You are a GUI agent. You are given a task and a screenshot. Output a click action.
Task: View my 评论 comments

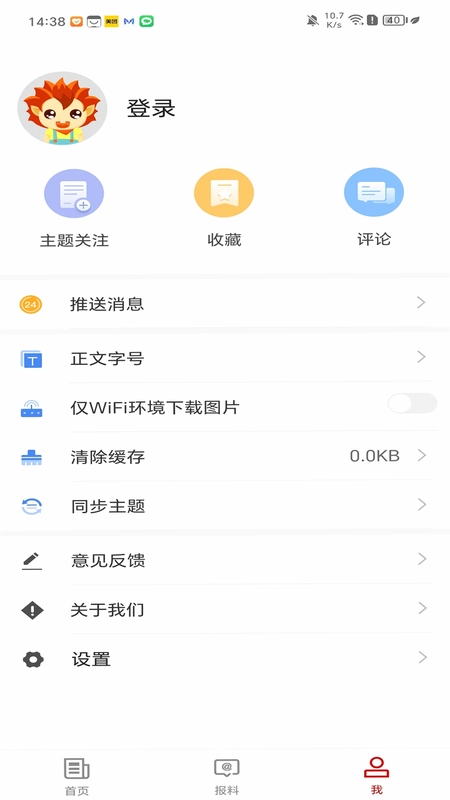[x=374, y=208]
